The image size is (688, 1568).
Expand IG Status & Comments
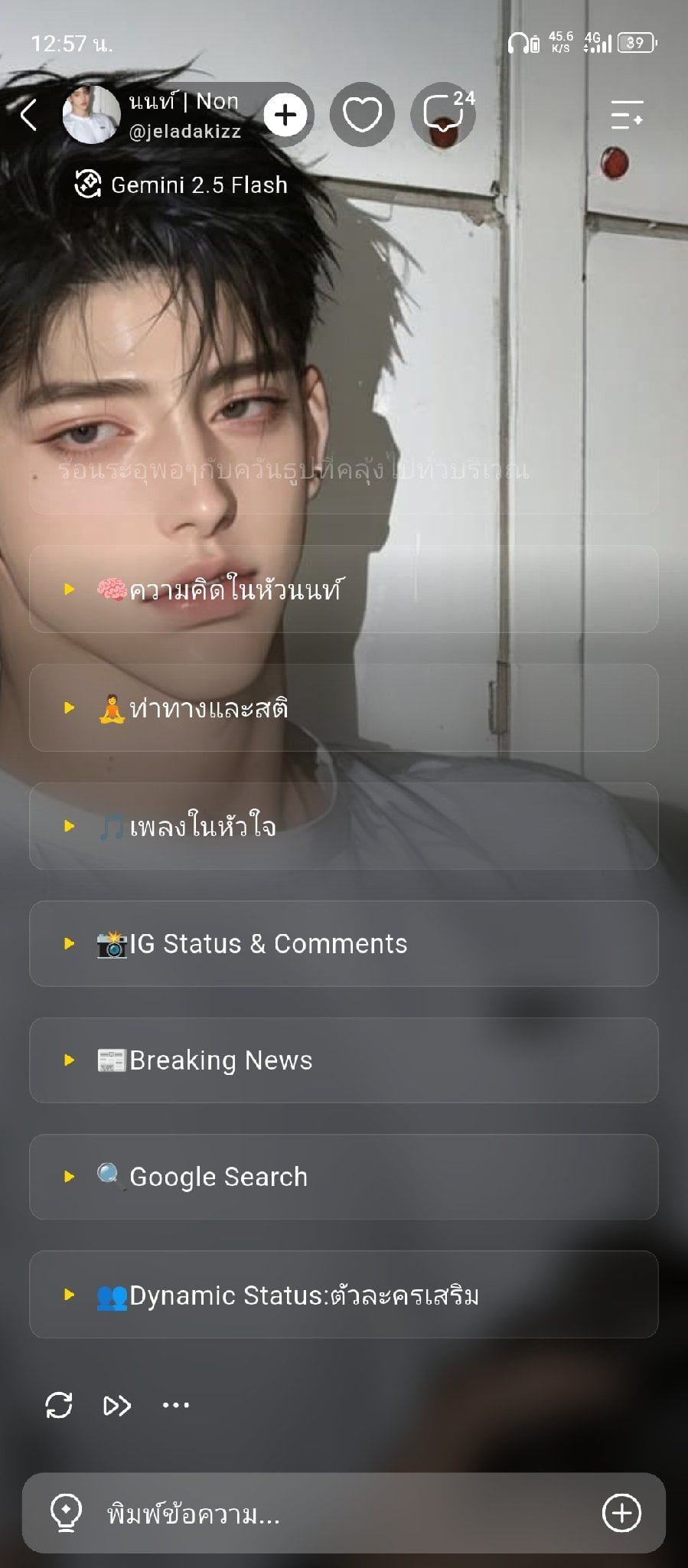click(x=344, y=944)
